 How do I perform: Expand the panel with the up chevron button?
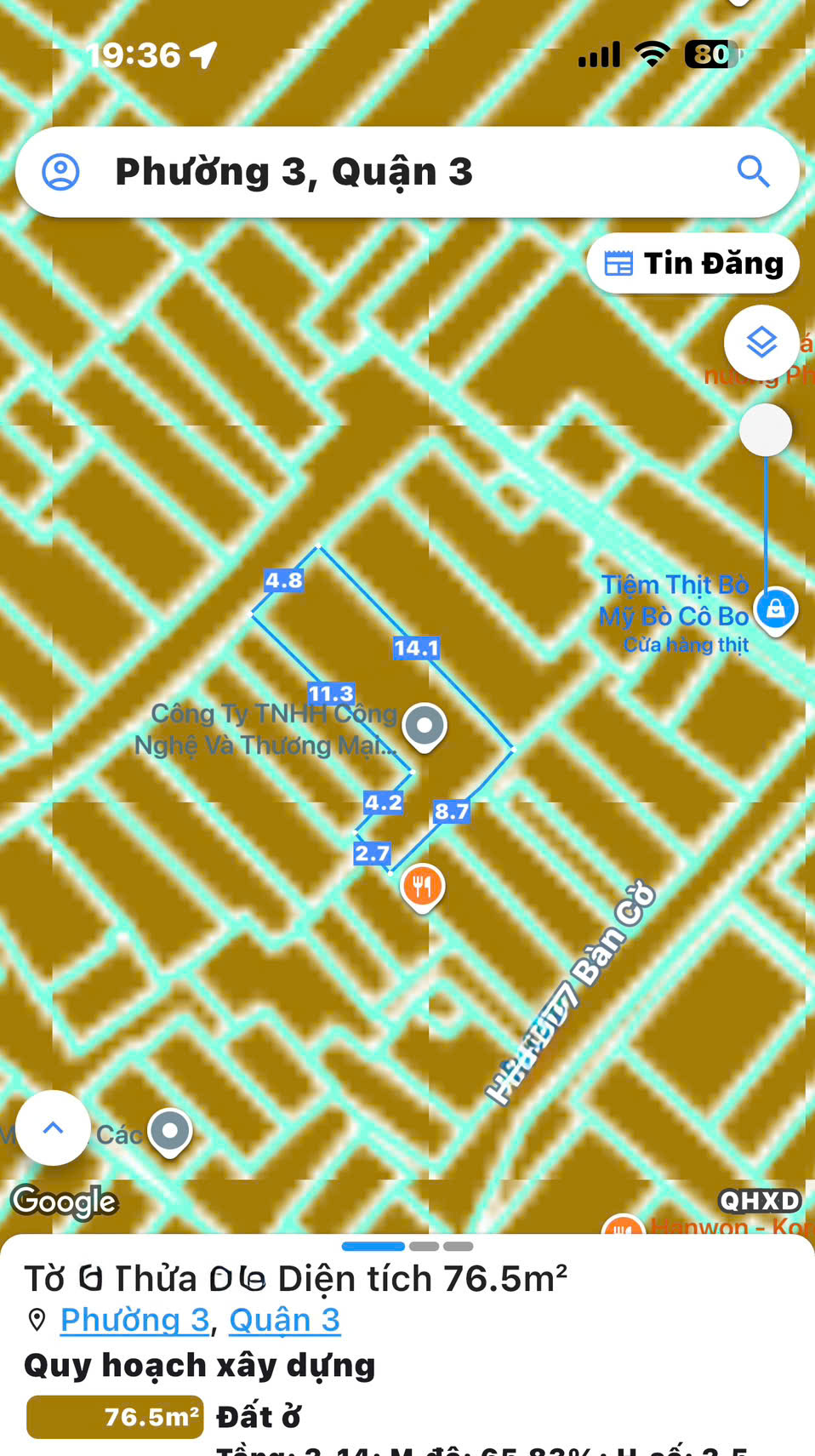tap(53, 1128)
